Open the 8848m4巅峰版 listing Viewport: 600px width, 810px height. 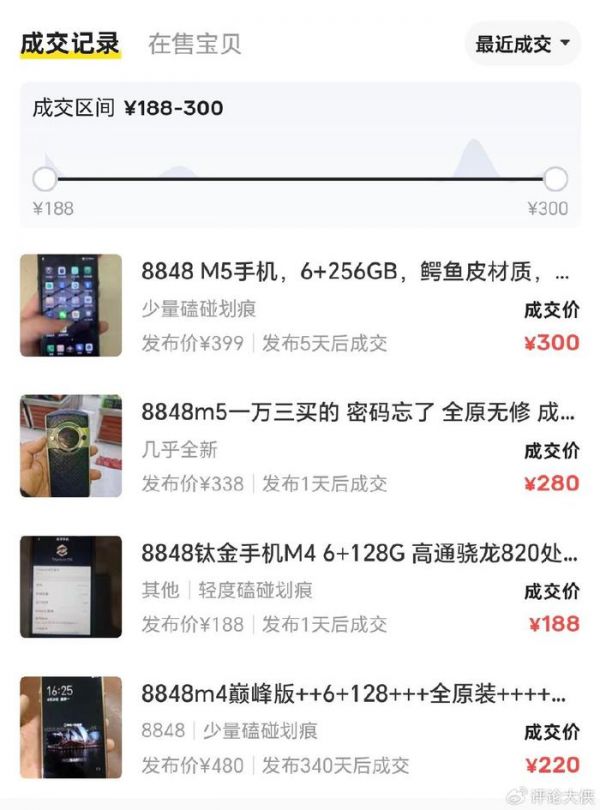point(355,694)
